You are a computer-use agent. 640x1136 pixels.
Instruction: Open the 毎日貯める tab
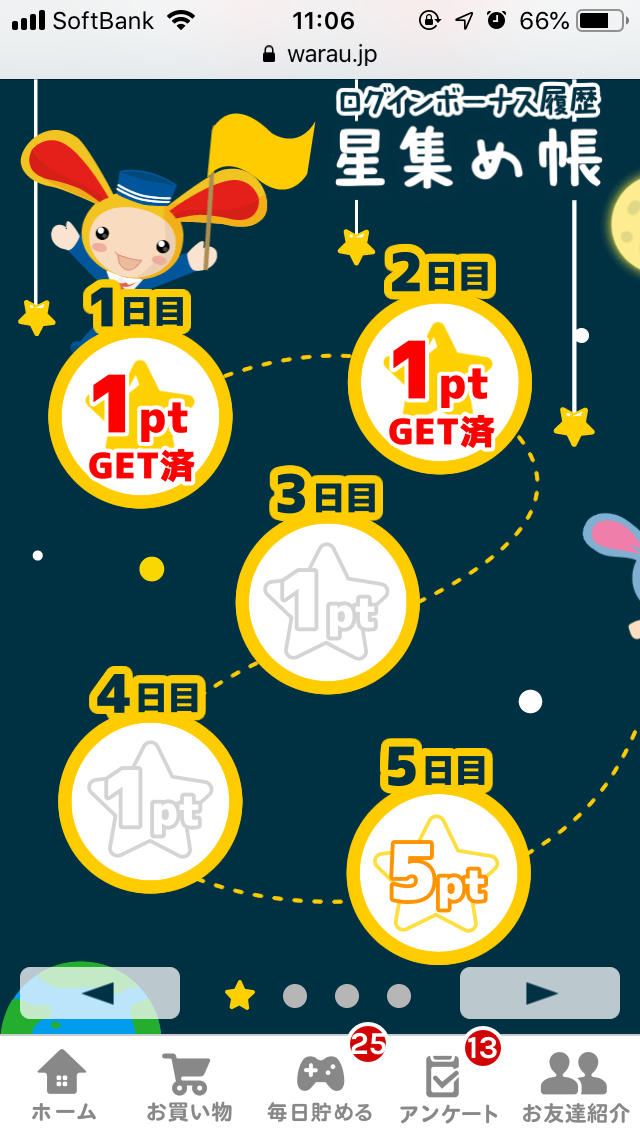[x=320, y=1086]
